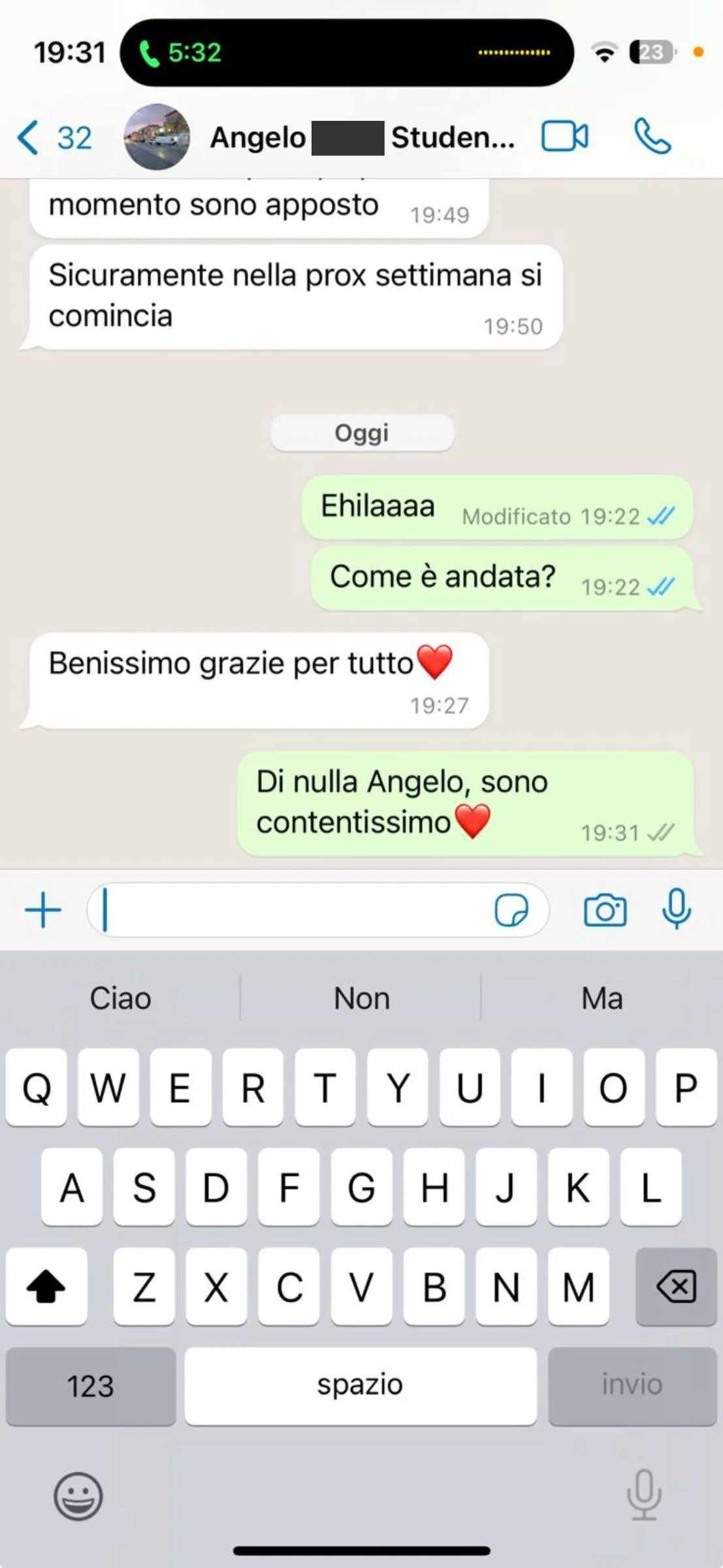723x1568 pixels.
Task: Activate keyboard dictation microphone
Action: coord(643,1494)
